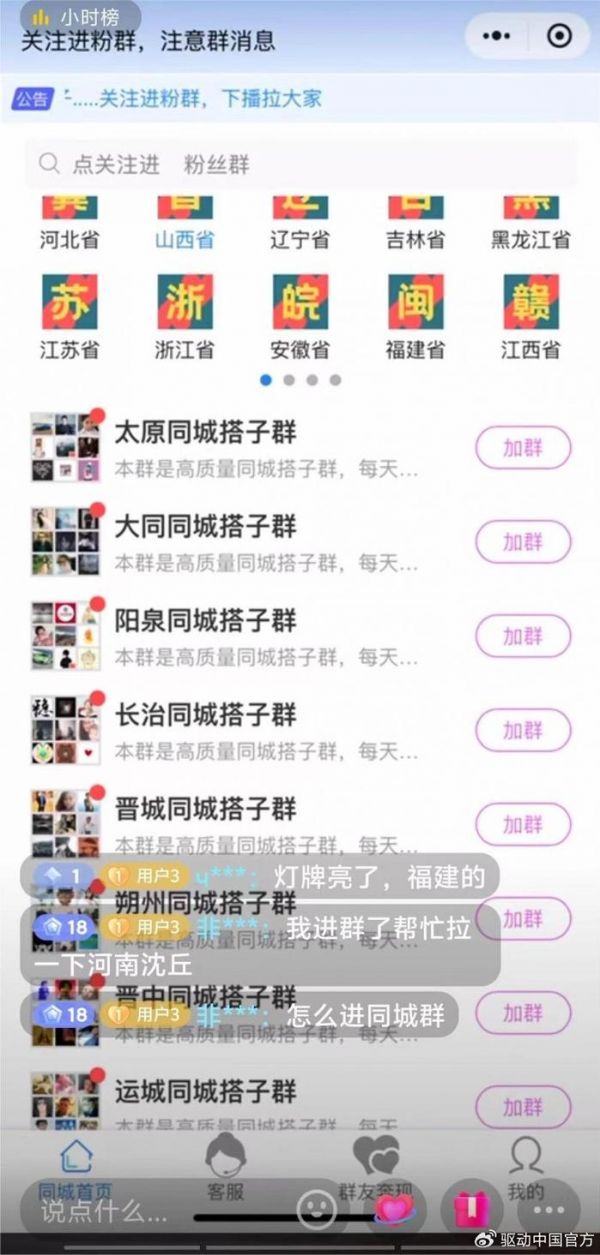The width and height of the screenshot is (600, 1255).
Task: Close the mini-program with the circle icon
Action: pos(559,36)
